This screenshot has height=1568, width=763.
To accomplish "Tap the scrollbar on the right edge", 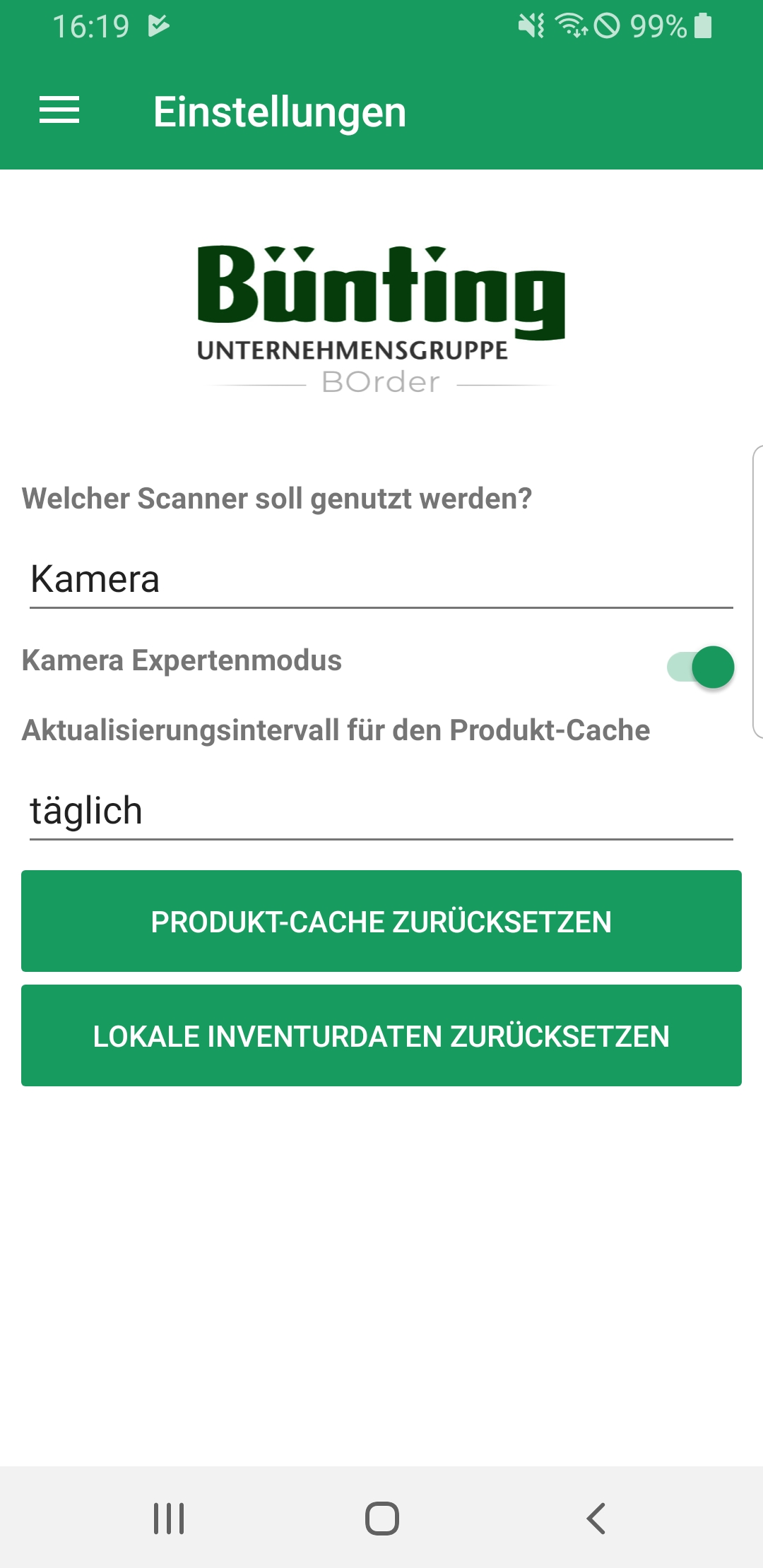I will click(x=757, y=586).
